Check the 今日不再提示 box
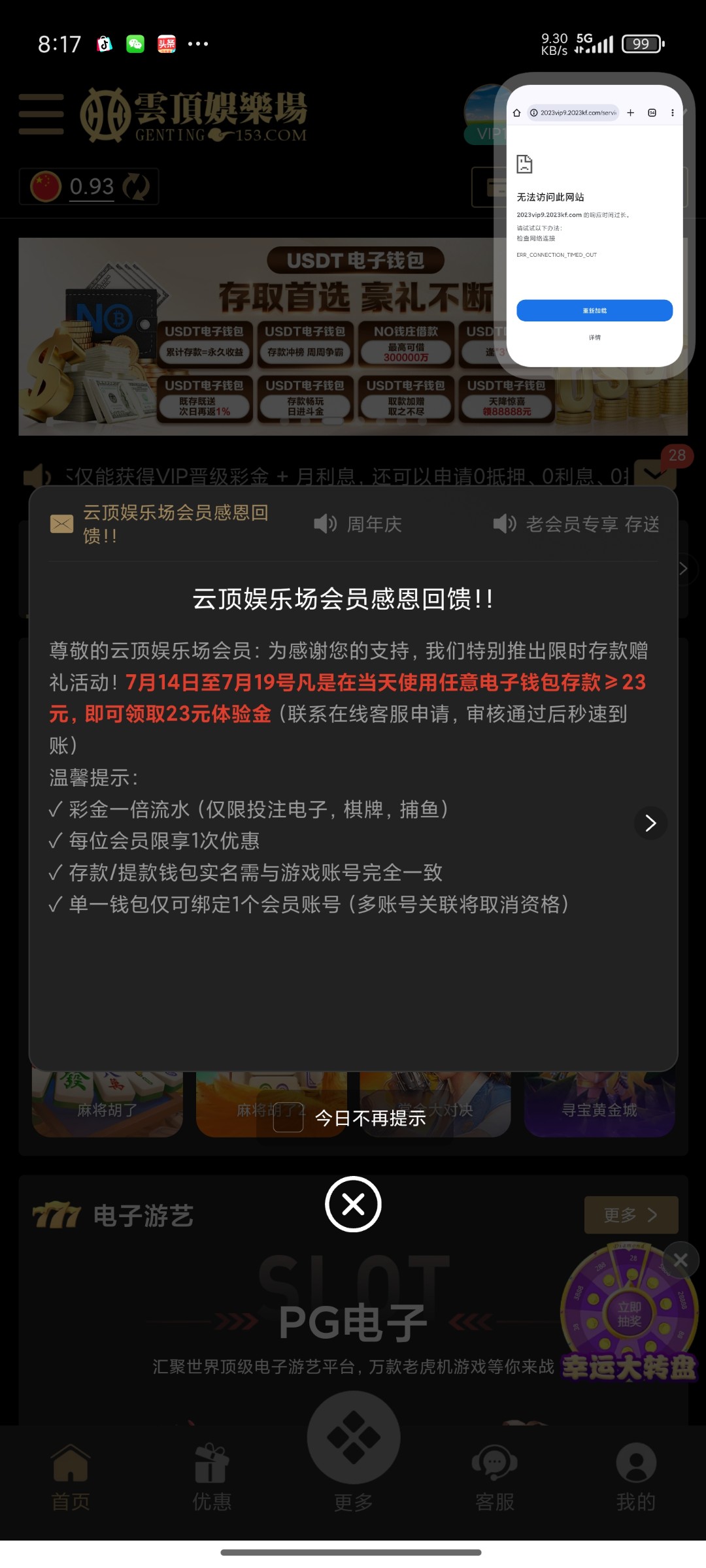Image resolution: width=706 pixels, height=1568 pixels. (288, 1118)
